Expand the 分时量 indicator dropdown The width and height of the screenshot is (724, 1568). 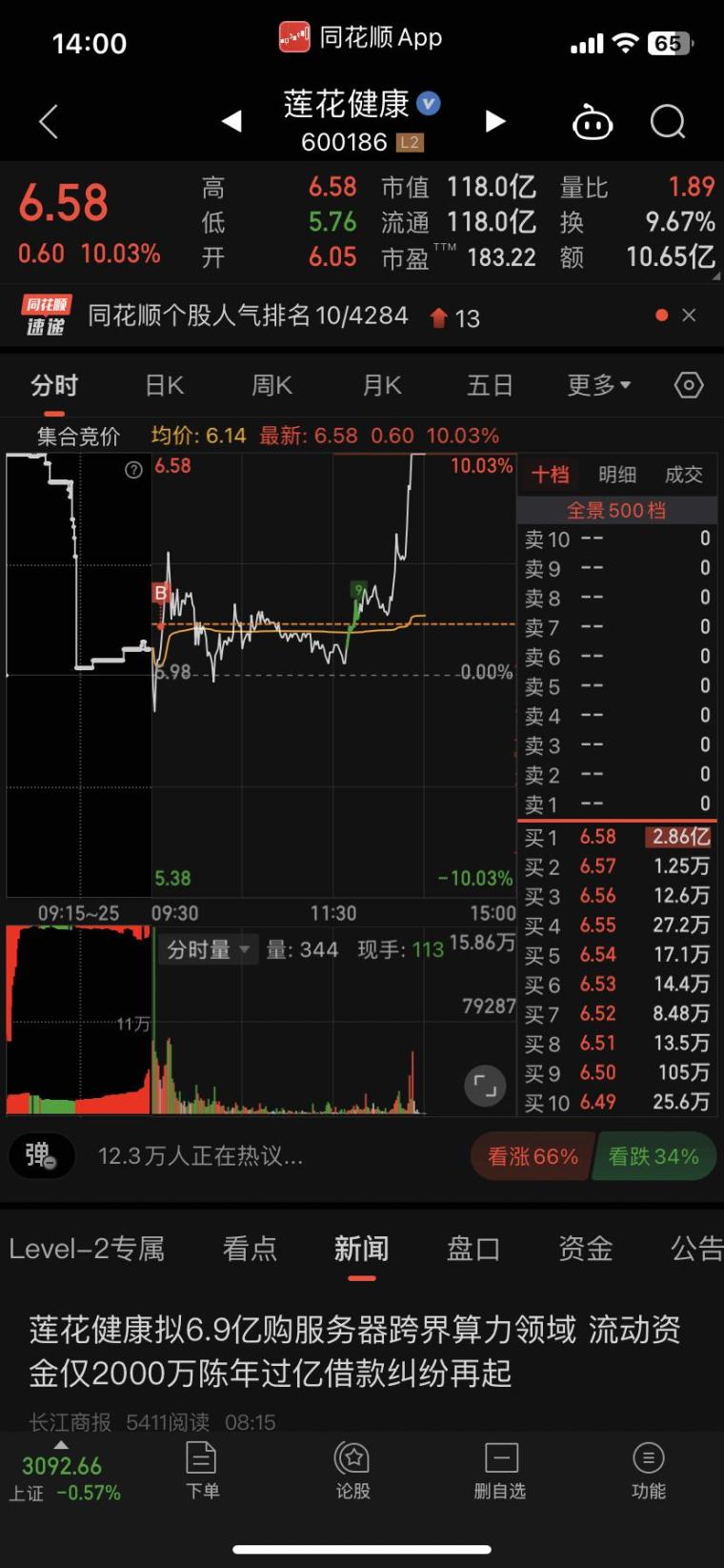tap(208, 949)
